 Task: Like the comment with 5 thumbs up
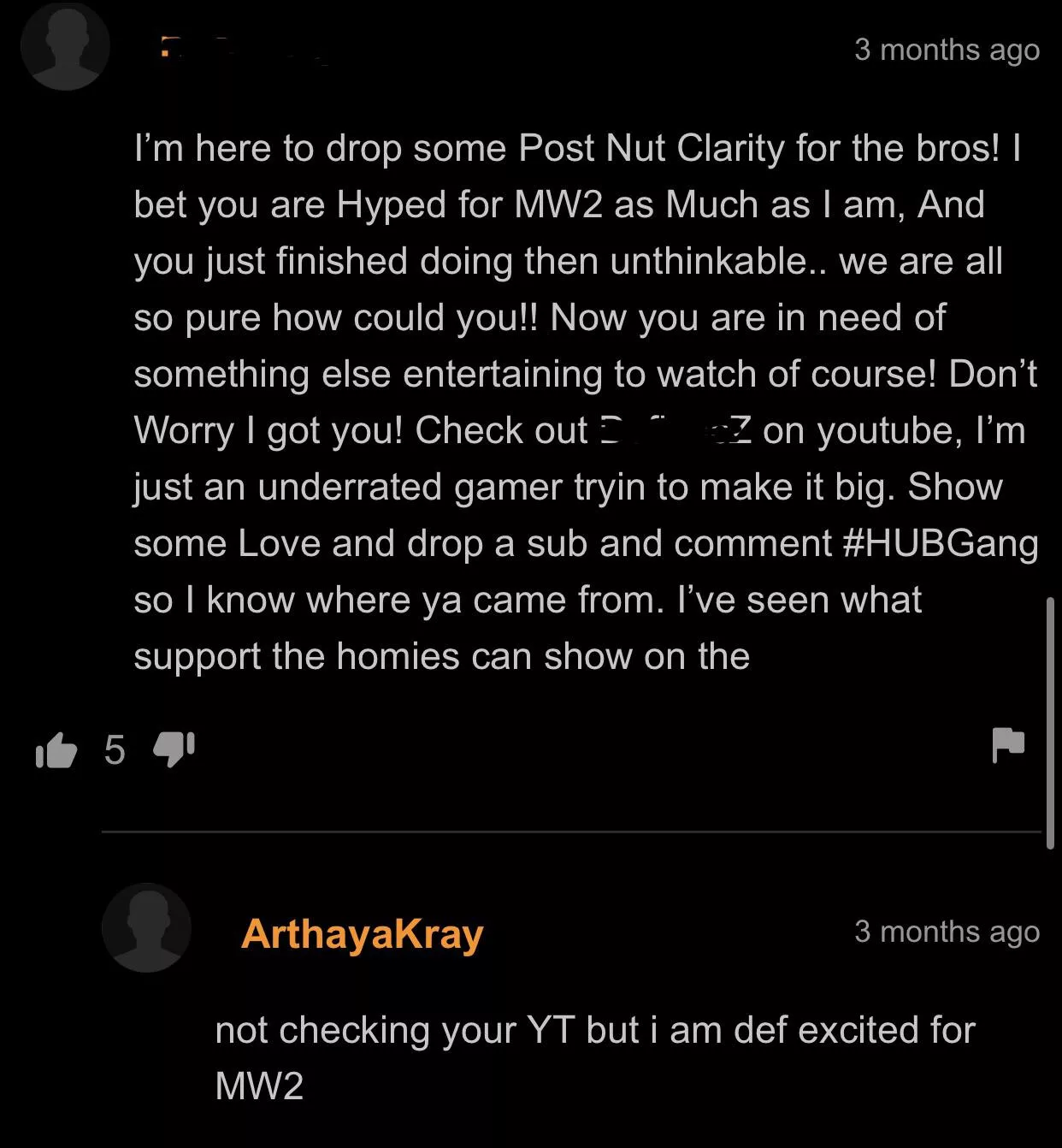(x=56, y=750)
